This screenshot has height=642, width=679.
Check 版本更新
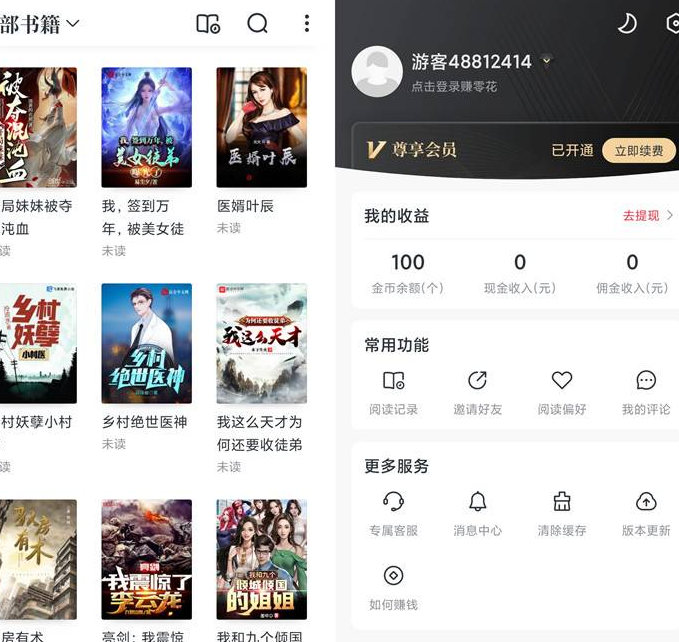646,513
